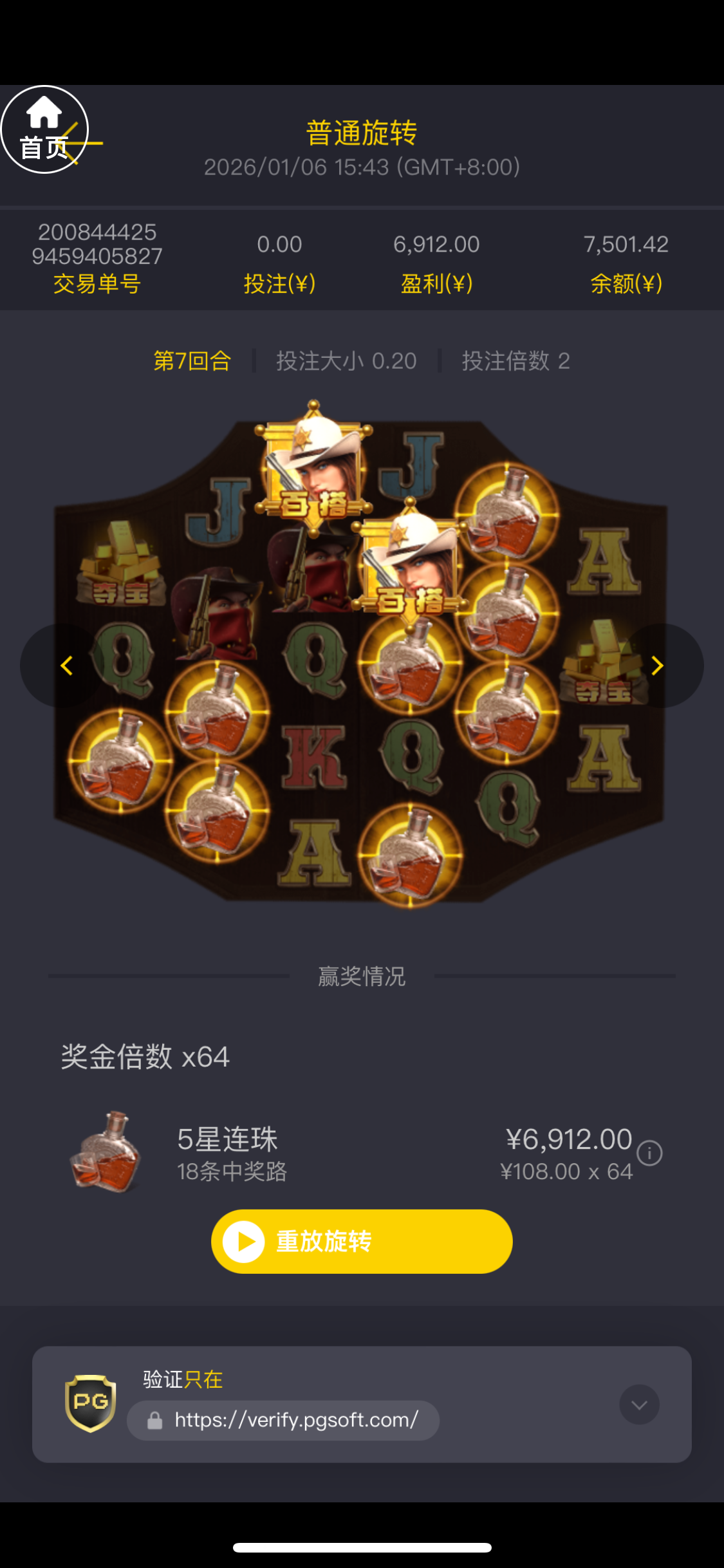Open the info icon beside ¥6,912.00
Screen dimensions: 724x1568
(x=649, y=1153)
